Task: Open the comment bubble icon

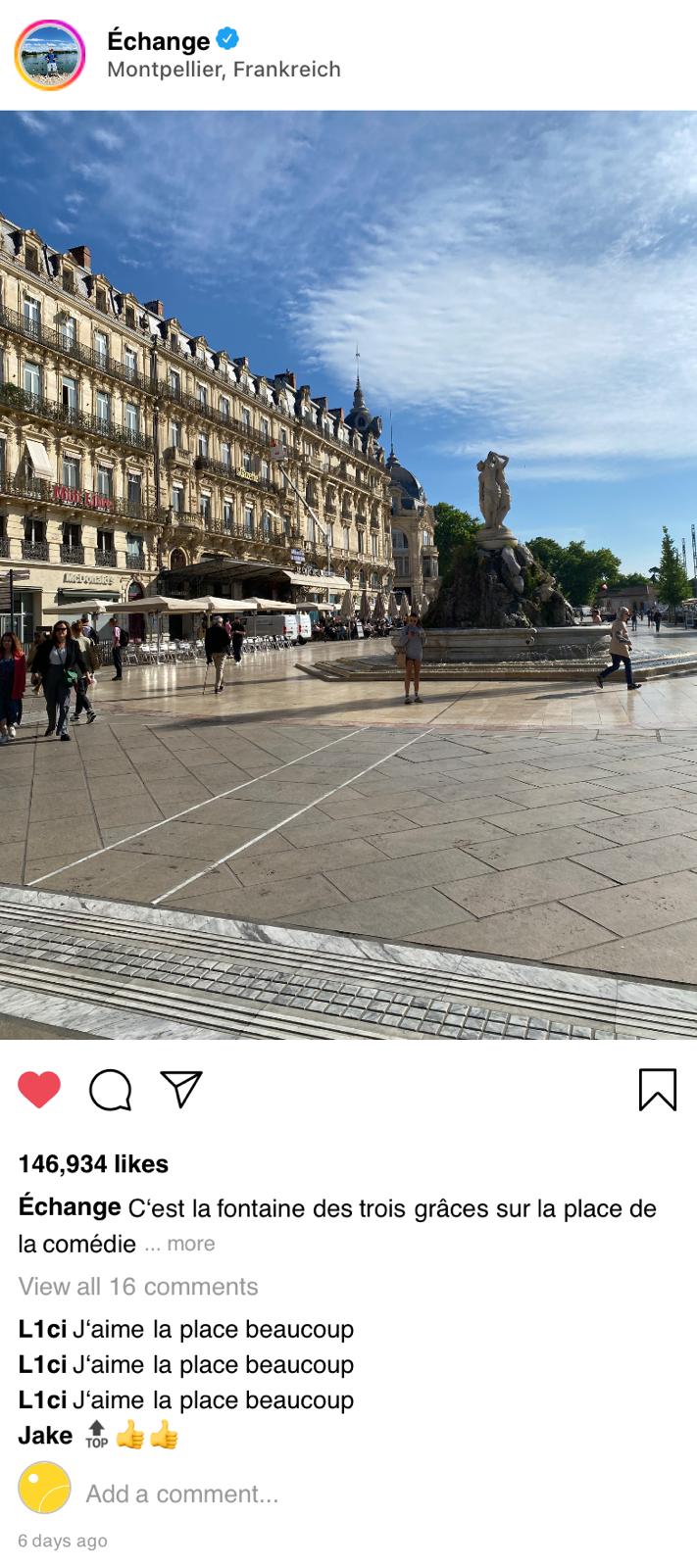Action: [110, 1090]
